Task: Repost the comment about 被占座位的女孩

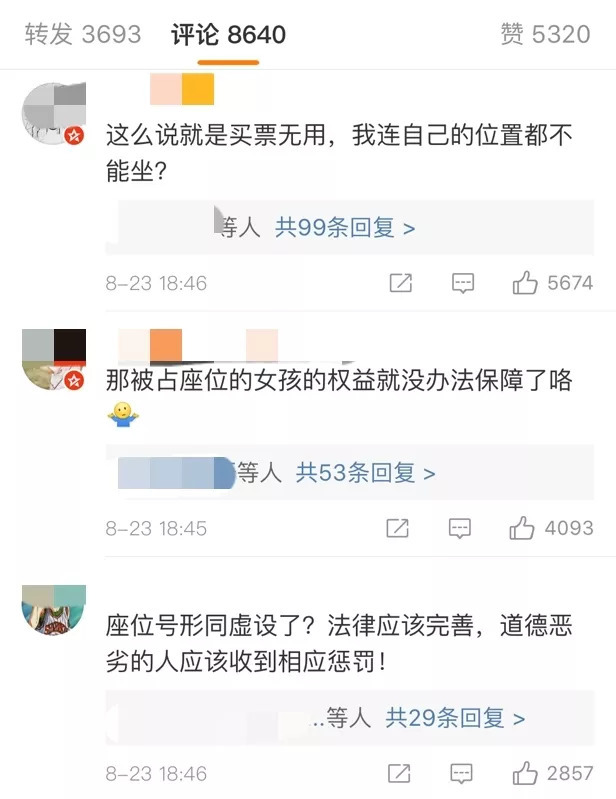Action: pyautogui.click(x=397, y=528)
